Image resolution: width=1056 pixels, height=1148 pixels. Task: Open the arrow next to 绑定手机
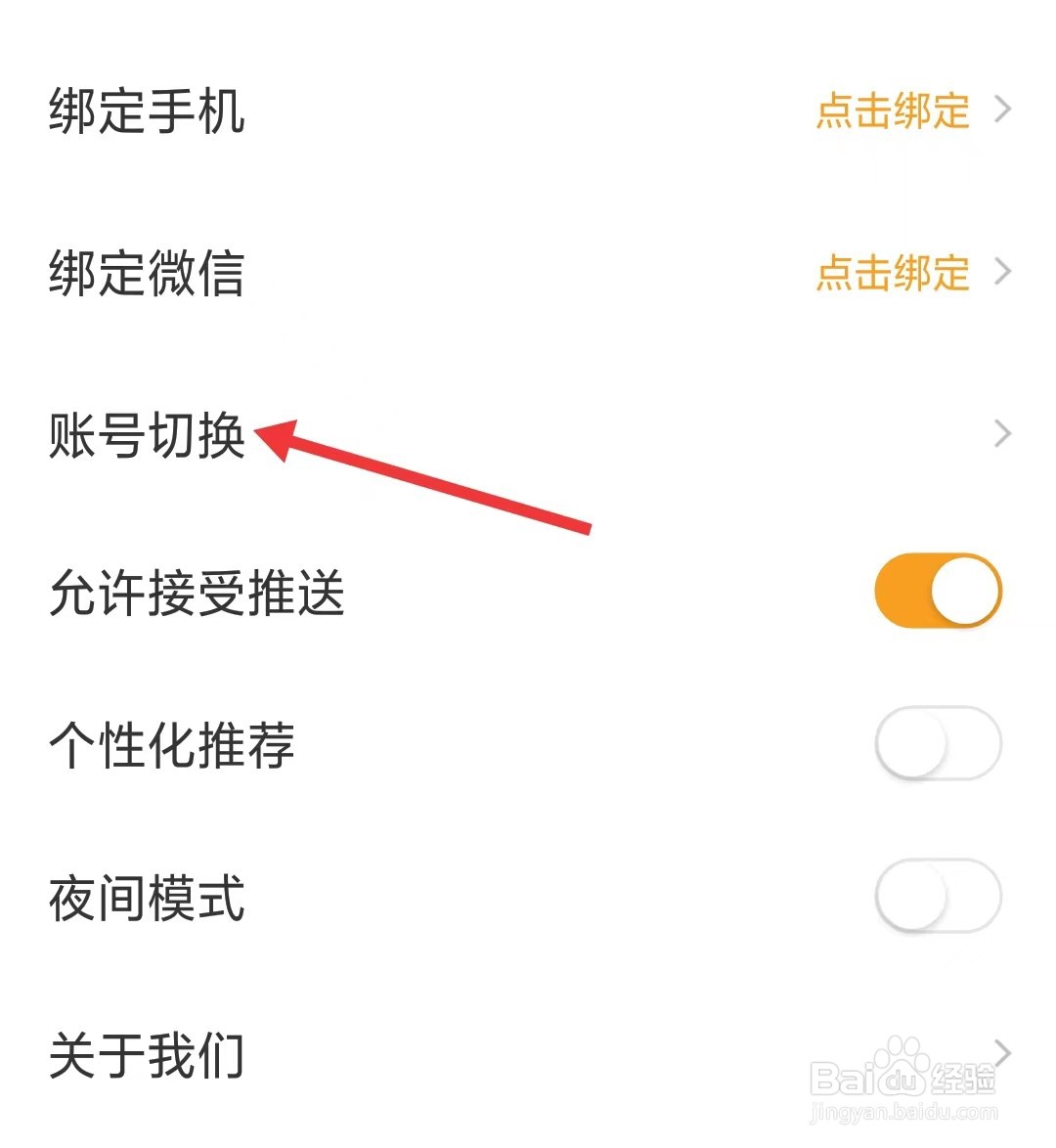pyautogui.click(x=1001, y=110)
